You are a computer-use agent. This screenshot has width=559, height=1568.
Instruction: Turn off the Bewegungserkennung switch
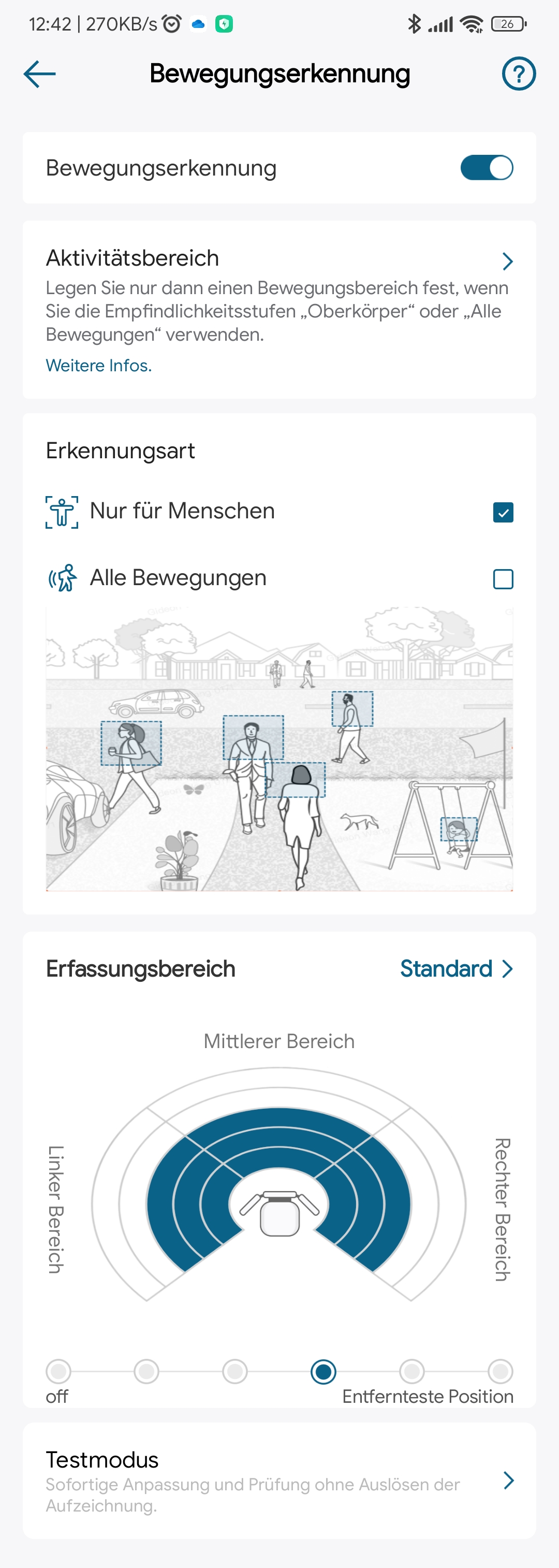click(486, 168)
